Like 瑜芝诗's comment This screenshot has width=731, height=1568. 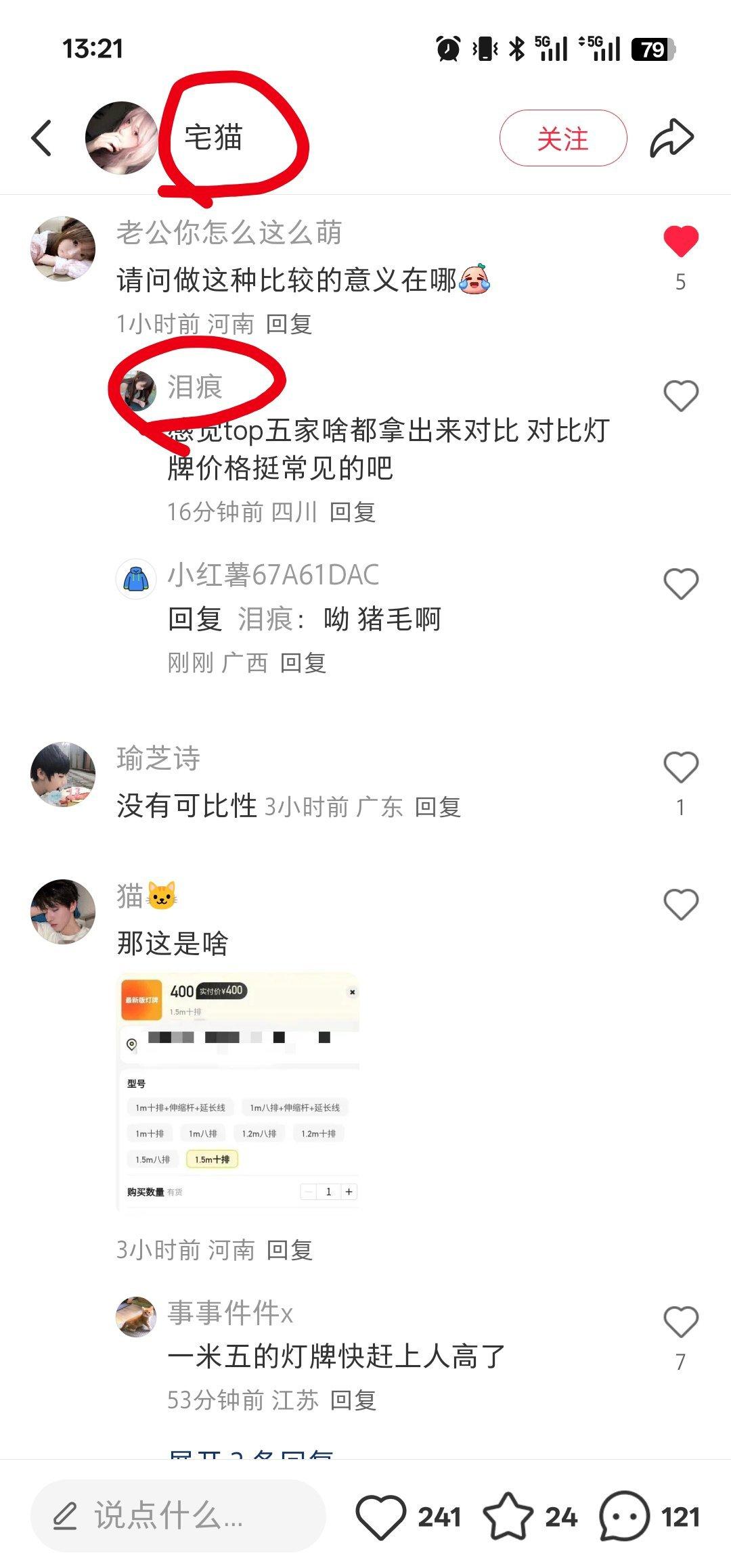coord(681,767)
